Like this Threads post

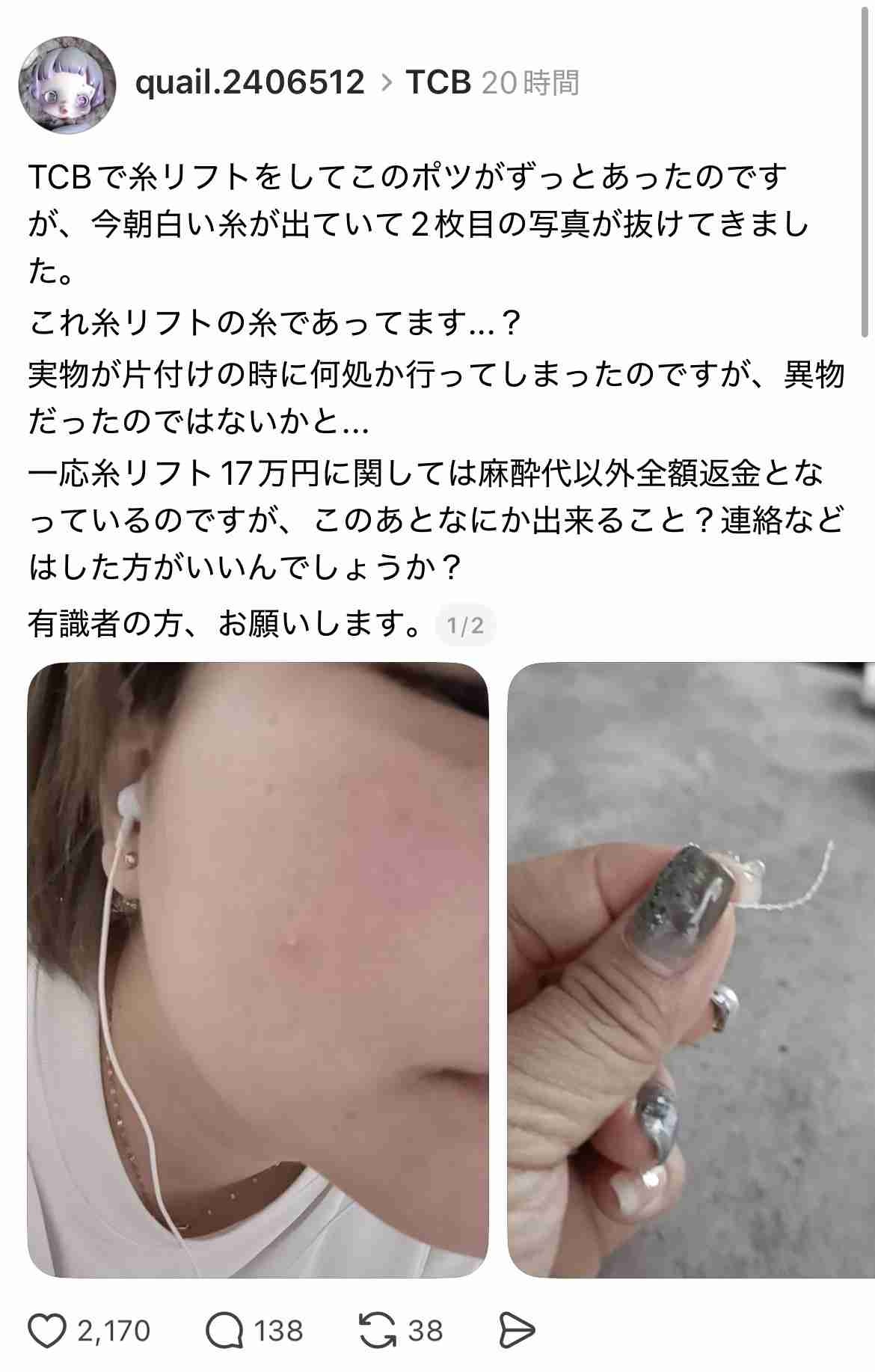point(47,1331)
